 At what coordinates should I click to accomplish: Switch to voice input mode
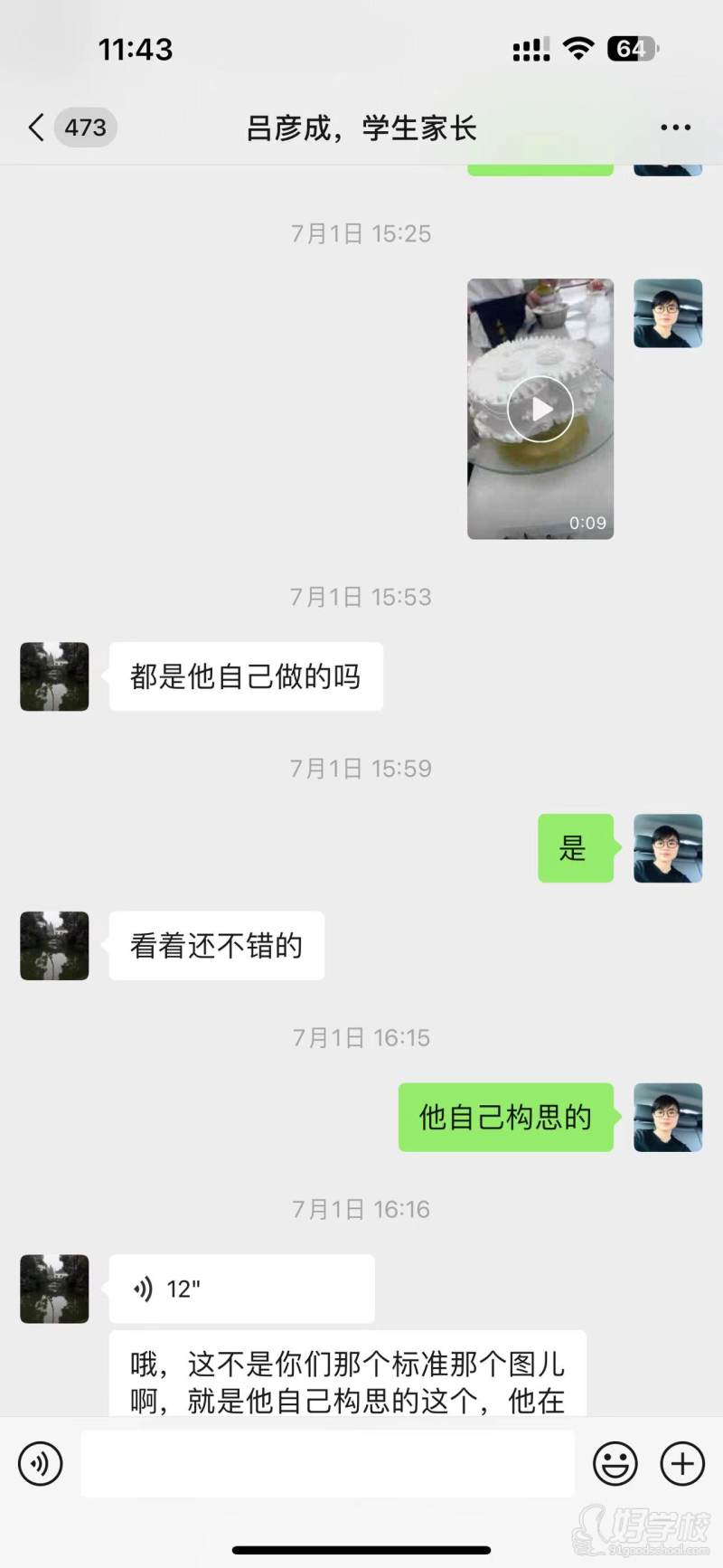pyautogui.click(x=40, y=1463)
